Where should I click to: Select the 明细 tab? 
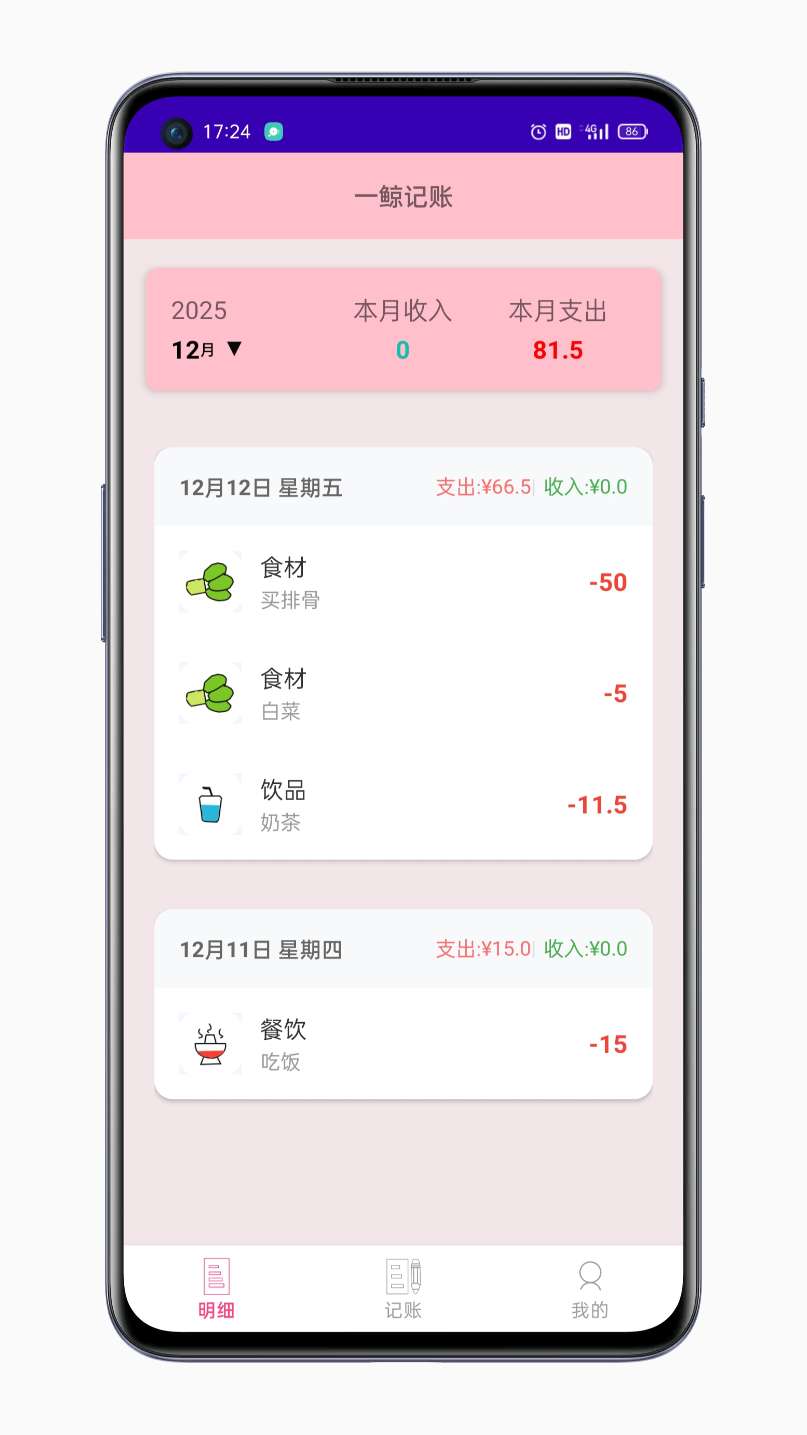tap(216, 1289)
